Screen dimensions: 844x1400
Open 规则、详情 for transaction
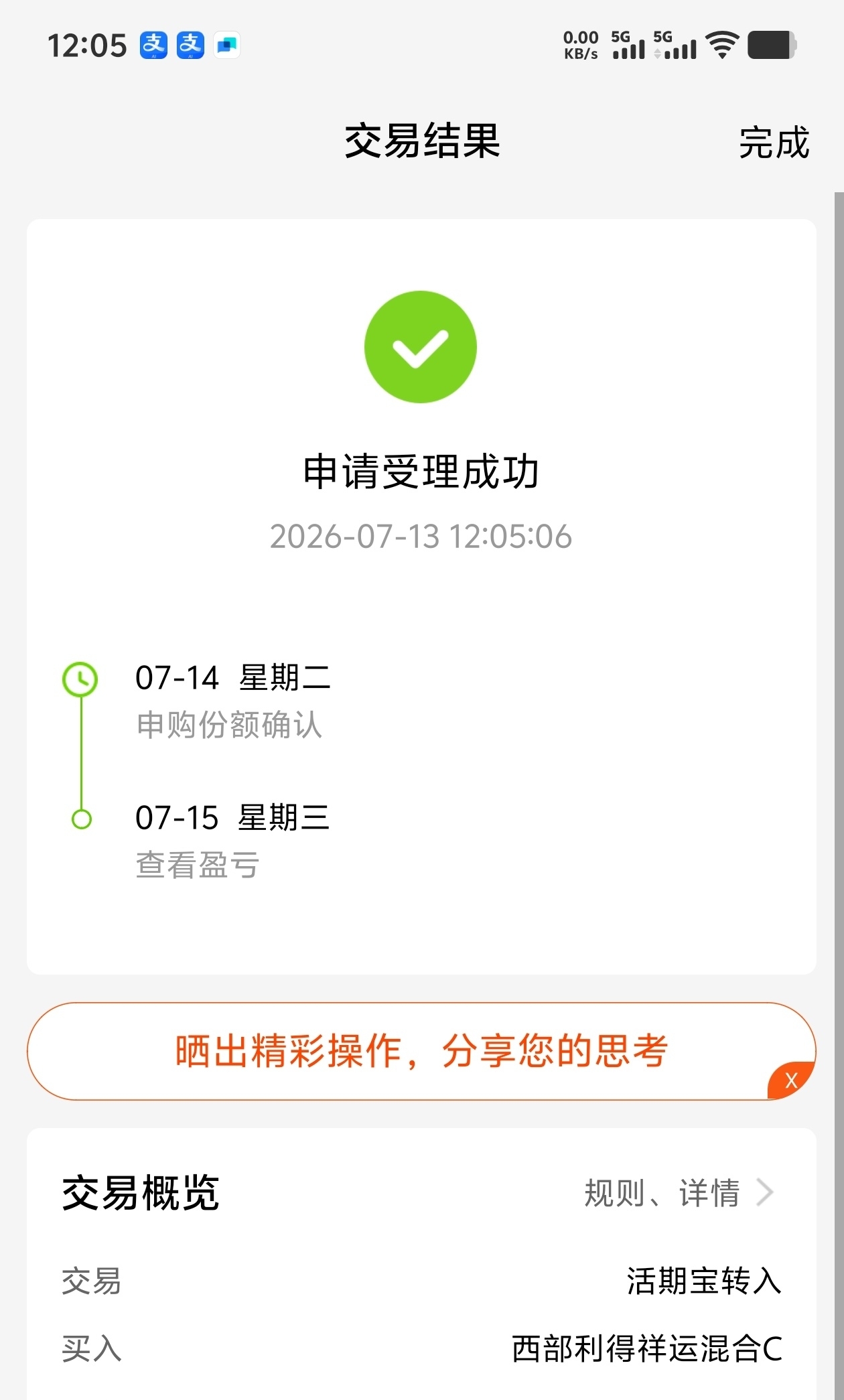click(679, 1192)
